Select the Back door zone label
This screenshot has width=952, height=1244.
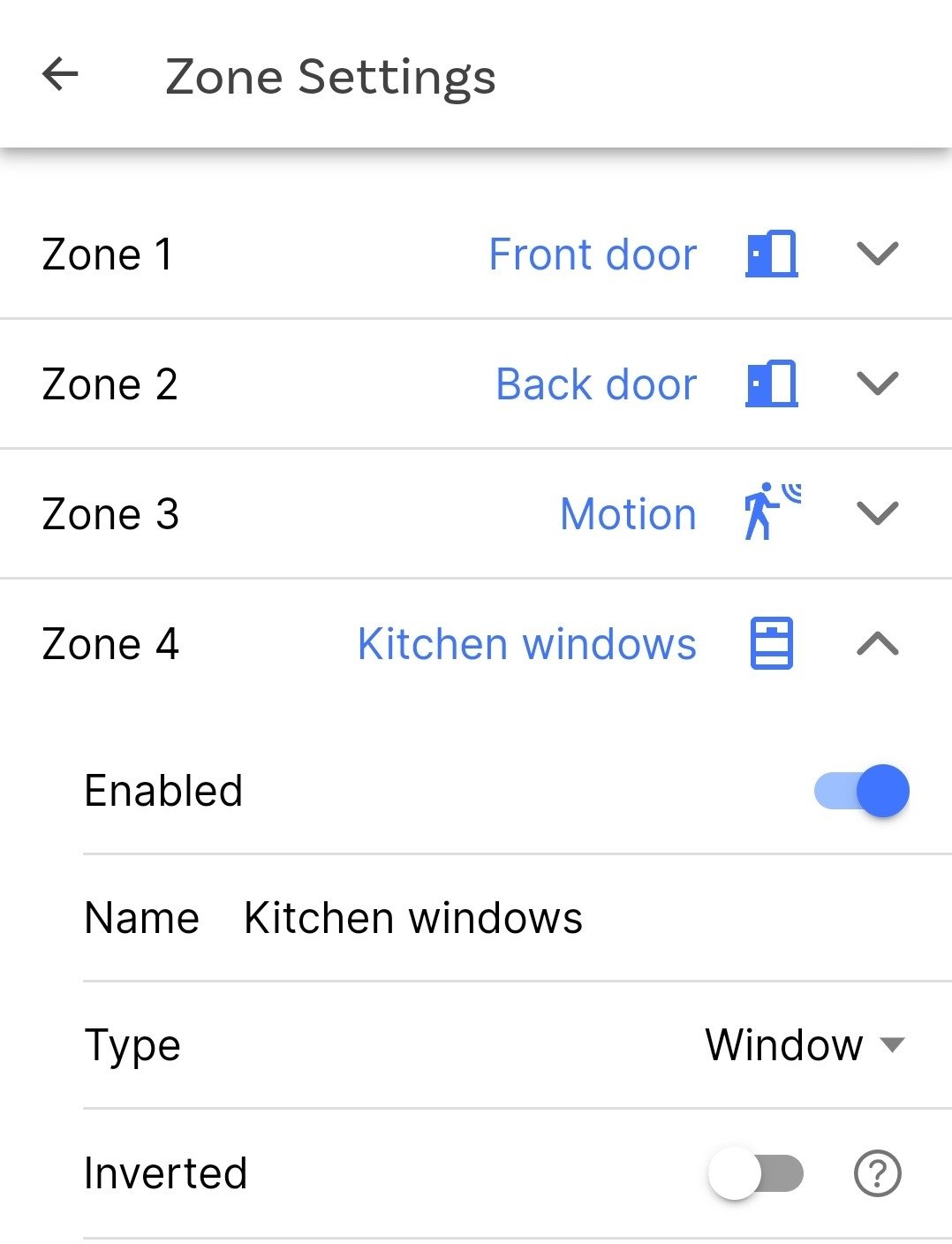pos(596,384)
